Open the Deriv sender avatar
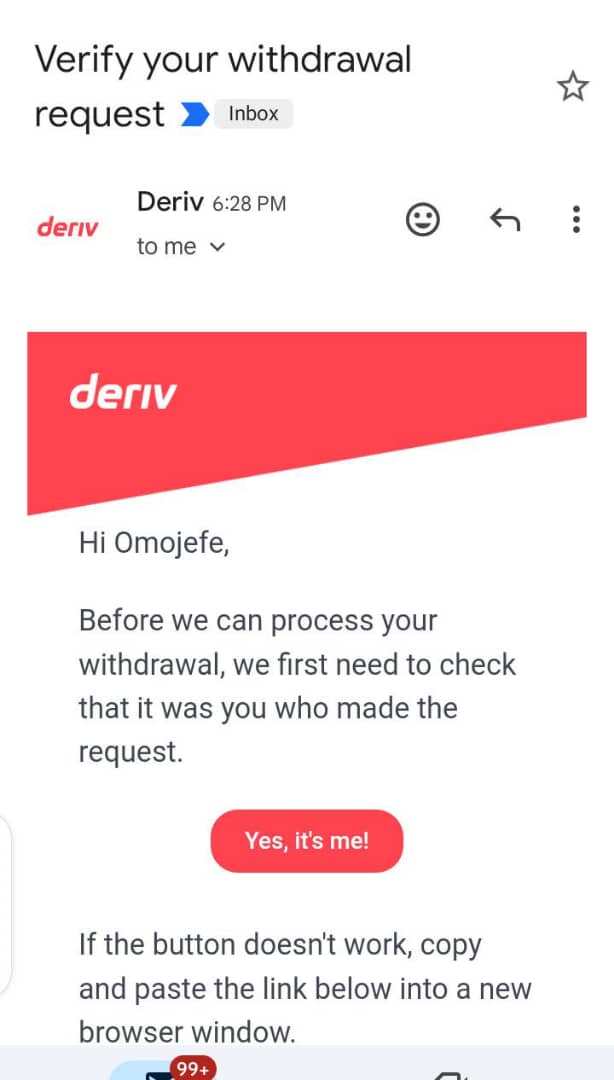The width and height of the screenshot is (614, 1080). pyautogui.click(x=68, y=227)
